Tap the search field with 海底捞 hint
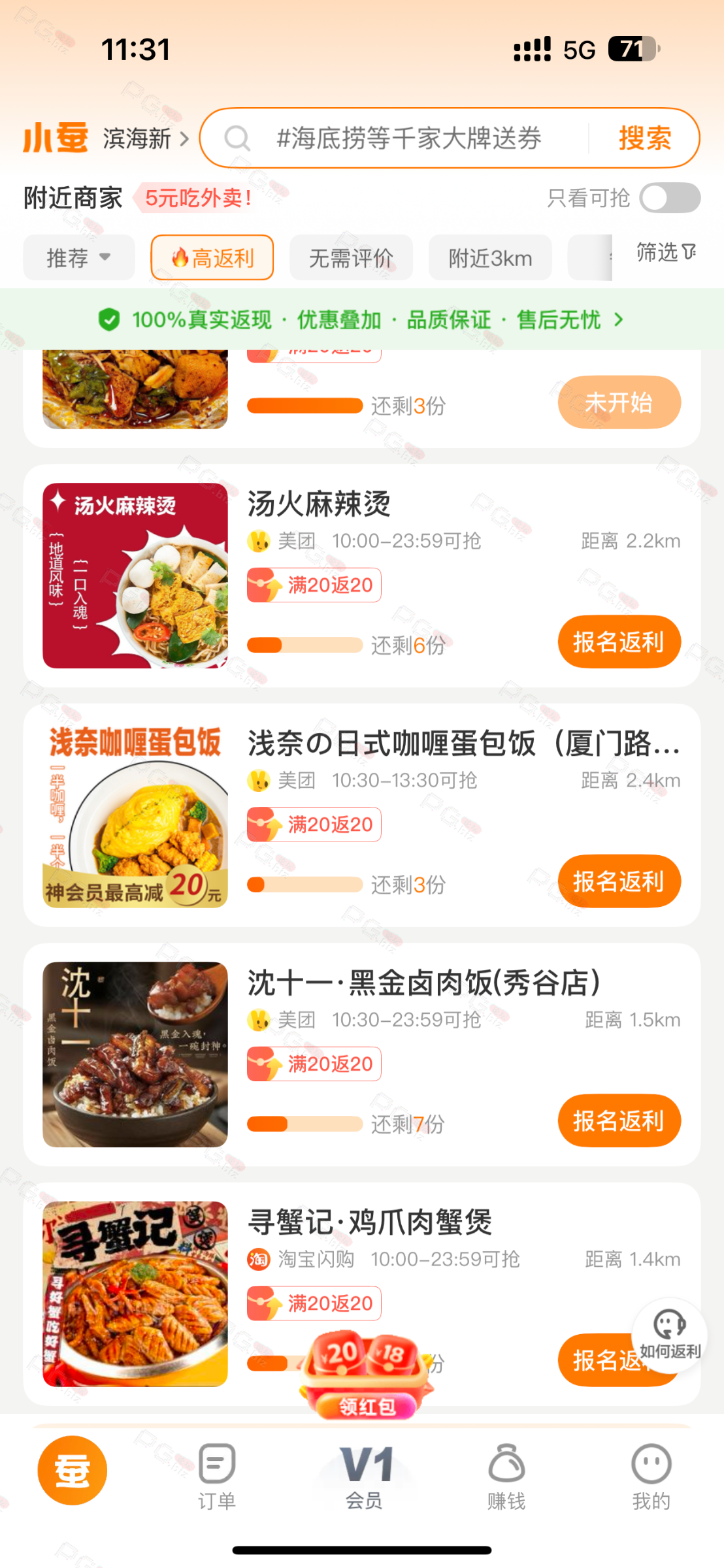This screenshot has width=724, height=1568. point(408,139)
